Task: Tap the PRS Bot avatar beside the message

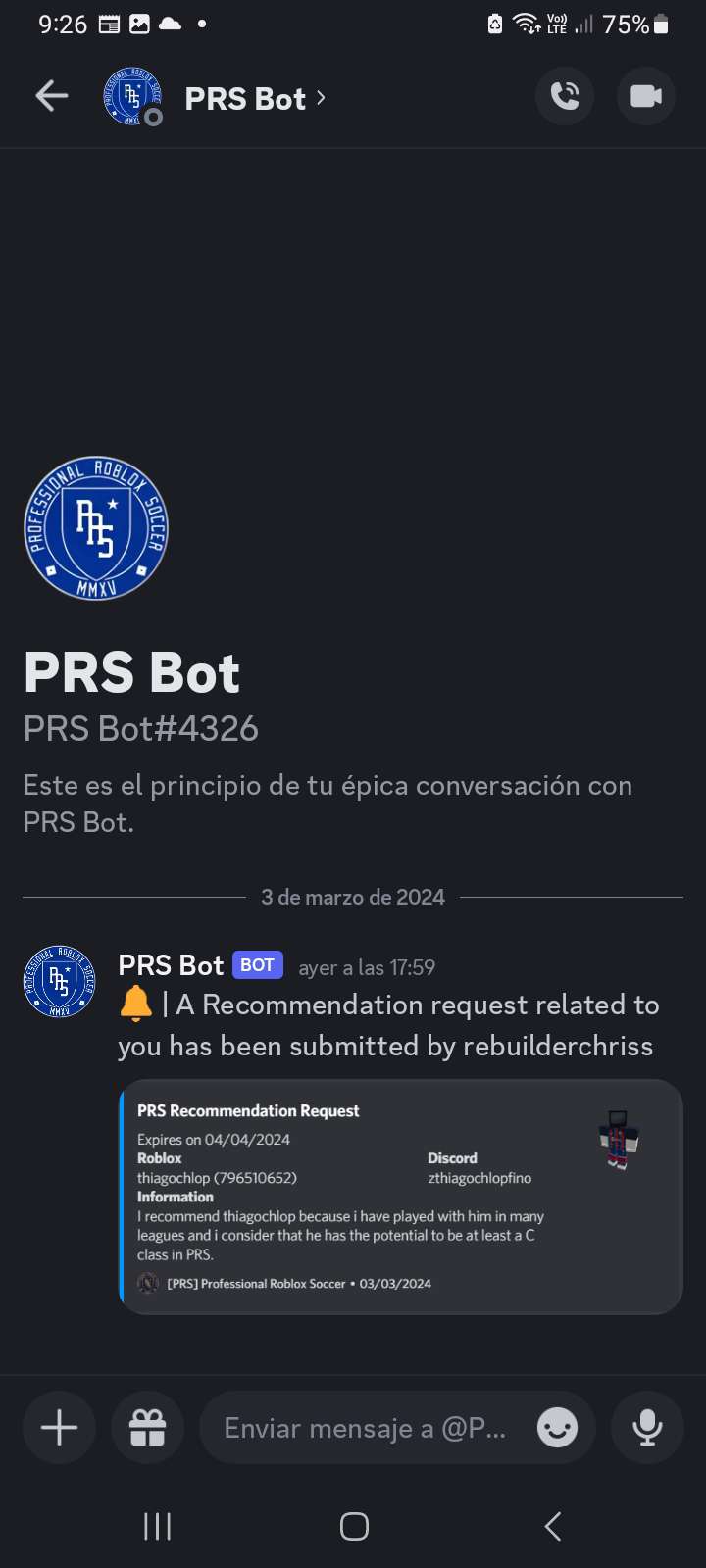Action: pyautogui.click(x=59, y=981)
